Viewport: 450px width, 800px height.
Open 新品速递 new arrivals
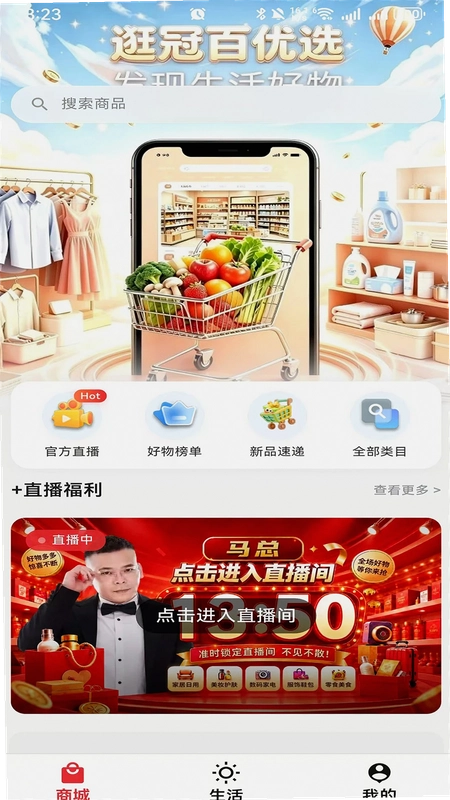coord(277,426)
